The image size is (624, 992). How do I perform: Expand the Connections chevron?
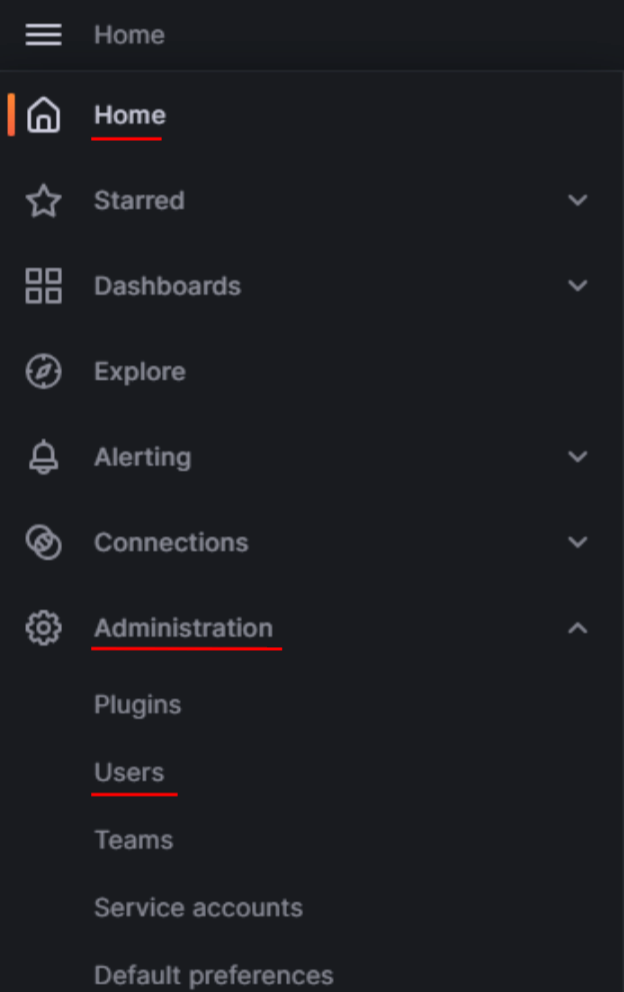[577, 543]
